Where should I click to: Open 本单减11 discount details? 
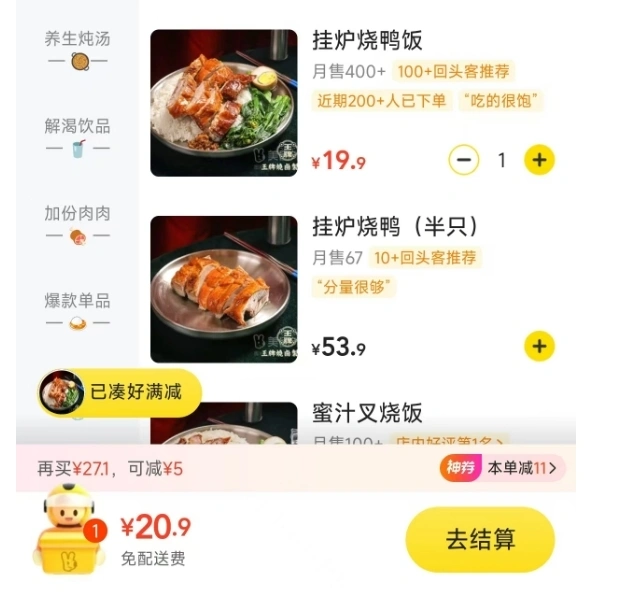pyautogui.click(x=504, y=468)
